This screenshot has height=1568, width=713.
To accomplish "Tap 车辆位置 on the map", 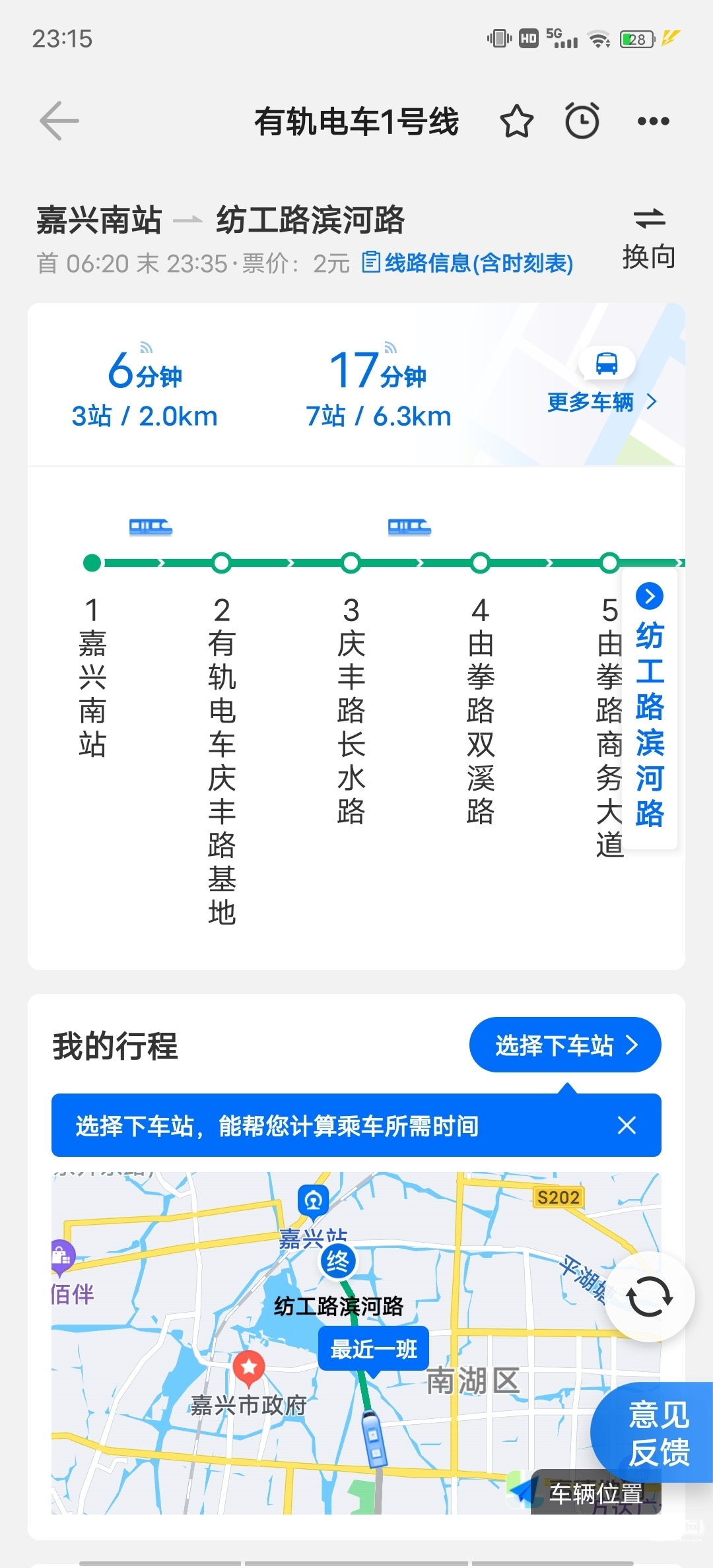I will coord(594,1493).
